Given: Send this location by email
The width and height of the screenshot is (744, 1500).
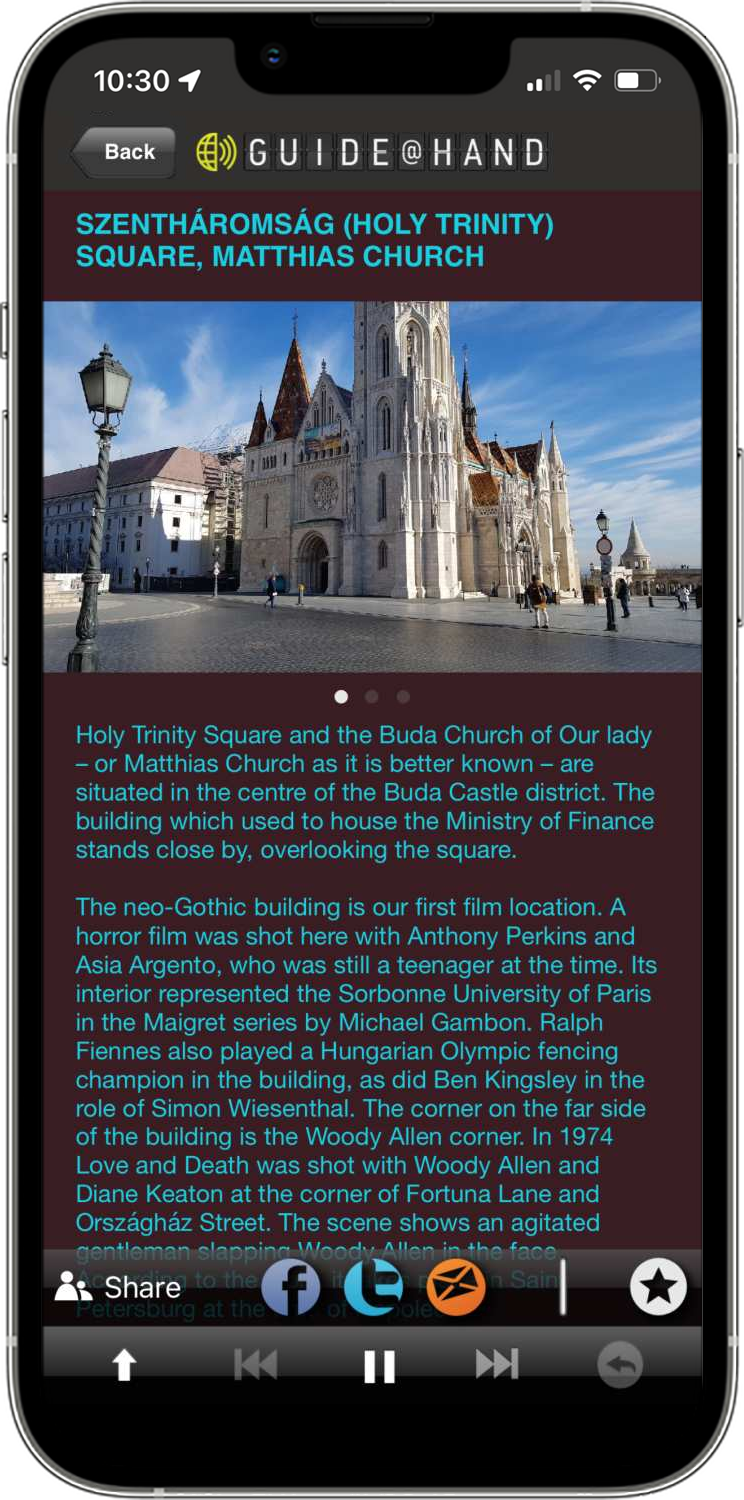Looking at the screenshot, I should [456, 1287].
